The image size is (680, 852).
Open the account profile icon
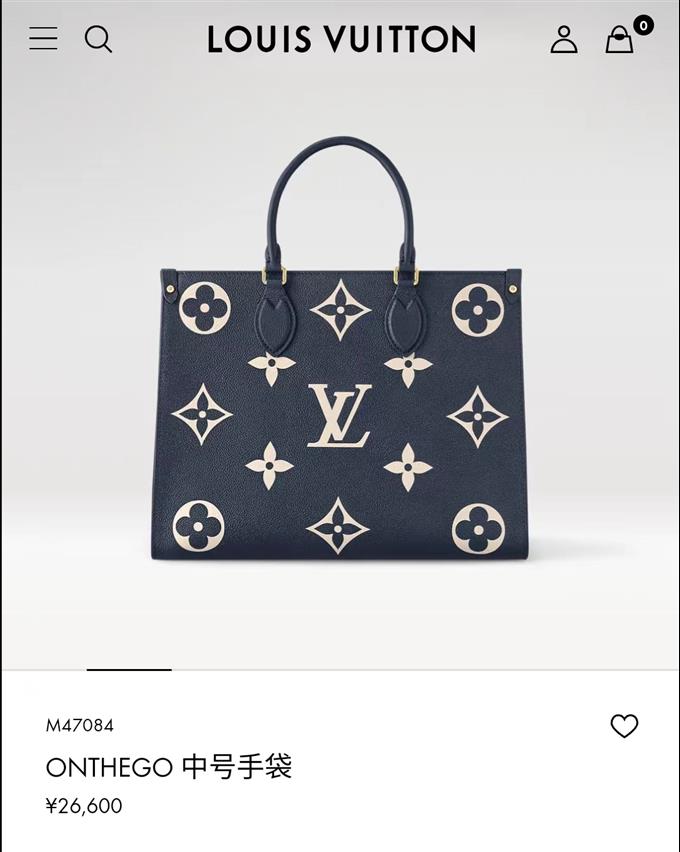pyautogui.click(x=564, y=39)
